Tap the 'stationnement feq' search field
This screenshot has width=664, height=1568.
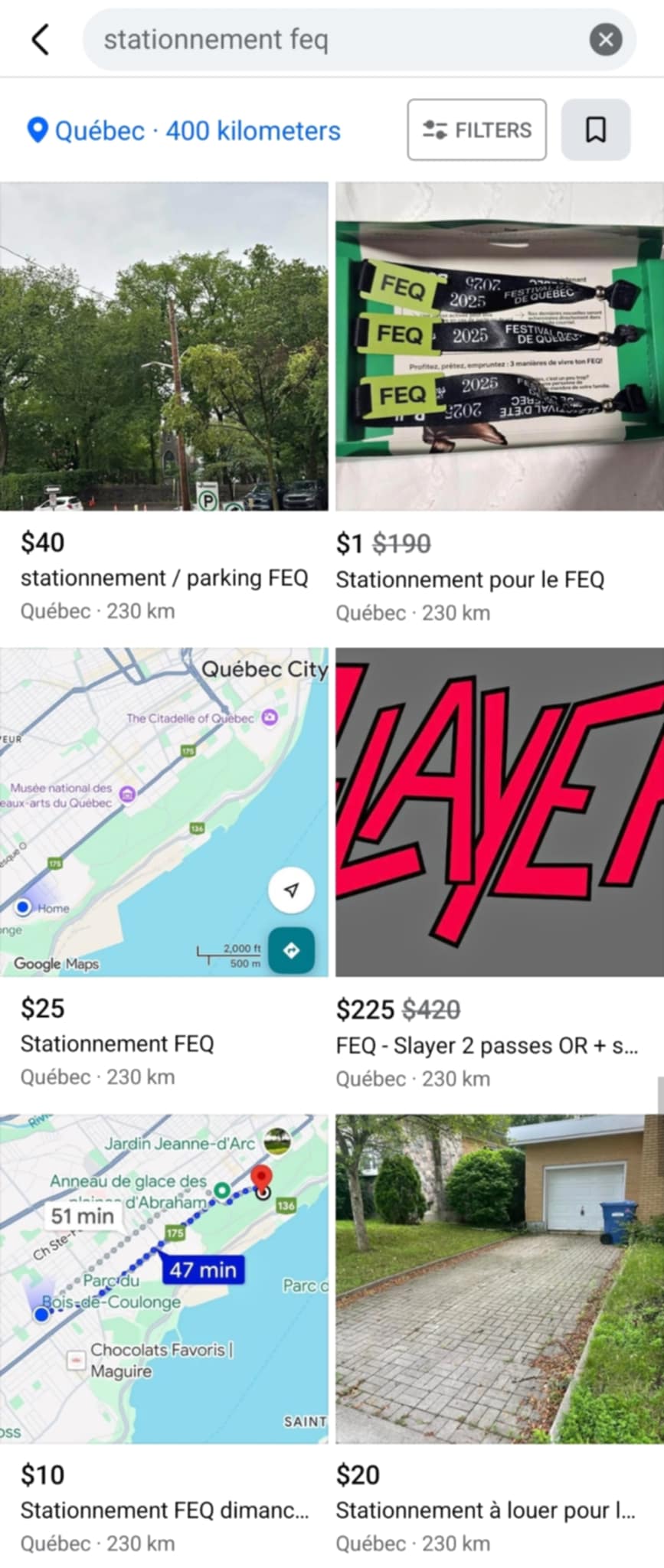[x=329, y=40]
